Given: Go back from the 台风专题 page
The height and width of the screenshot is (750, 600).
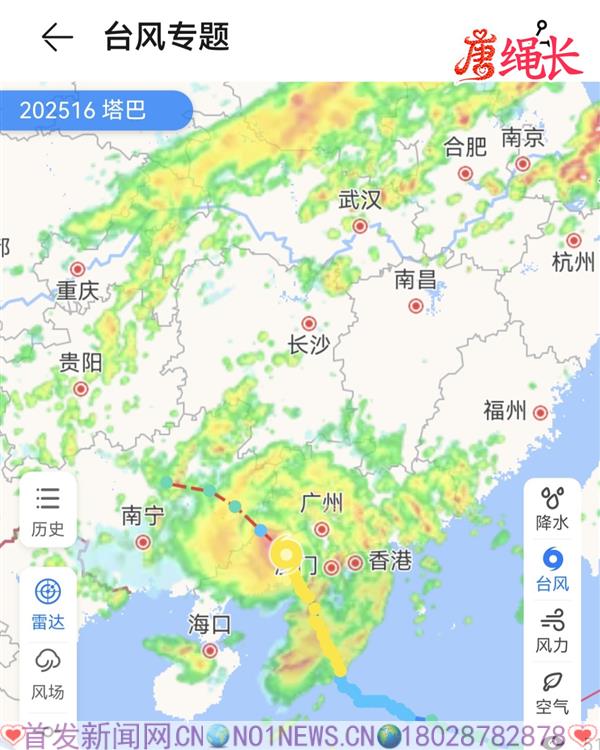Looking at the screenshot, I should [x=57, y=38].
